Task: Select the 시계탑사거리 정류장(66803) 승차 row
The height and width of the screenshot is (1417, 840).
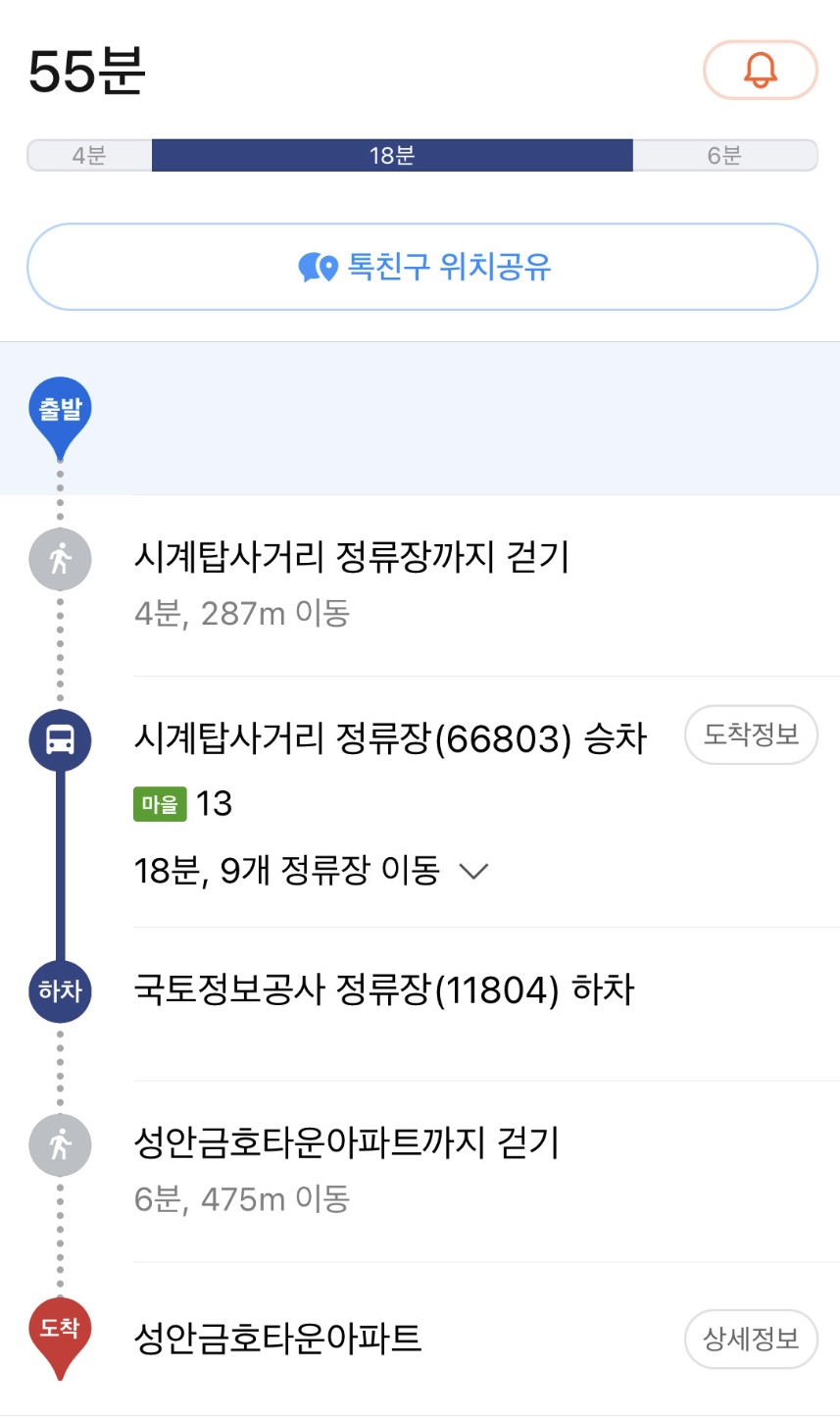Action: (390, 738)
